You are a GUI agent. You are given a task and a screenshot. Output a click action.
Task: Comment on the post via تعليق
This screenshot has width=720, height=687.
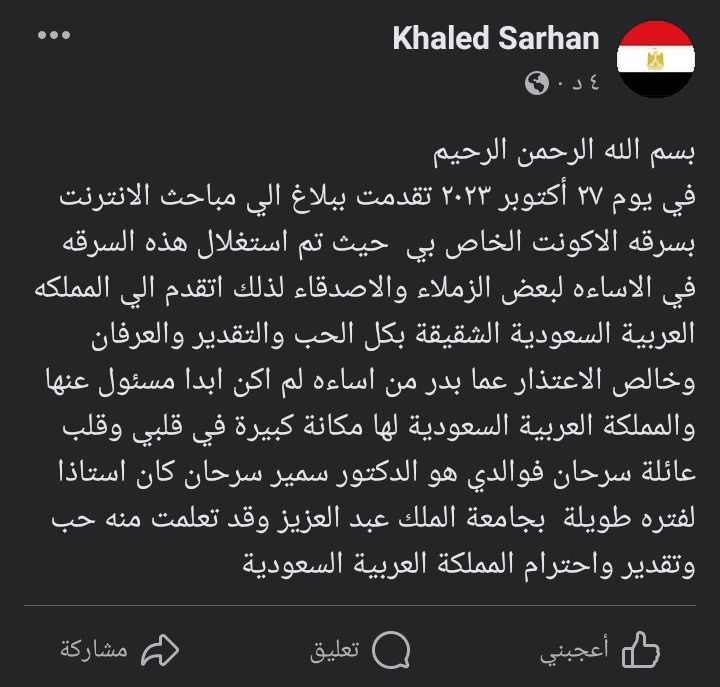pyautogui.click(x=360, y=650)
